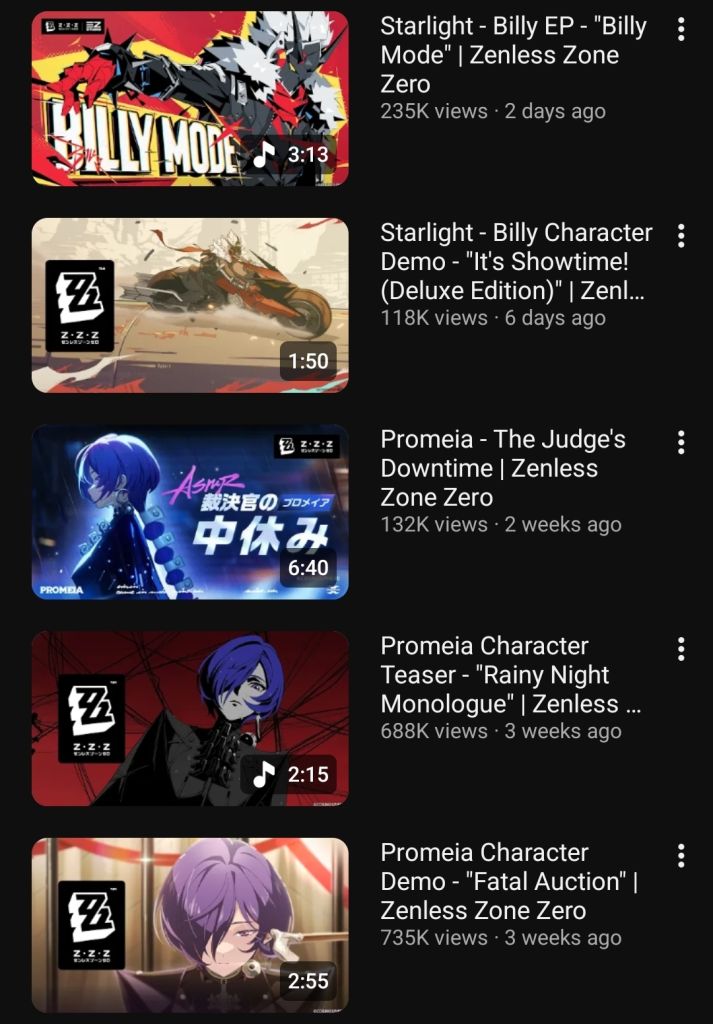Open more options for Billy Mode EP
713x1024 pixels.
click(x=681, y=29)
